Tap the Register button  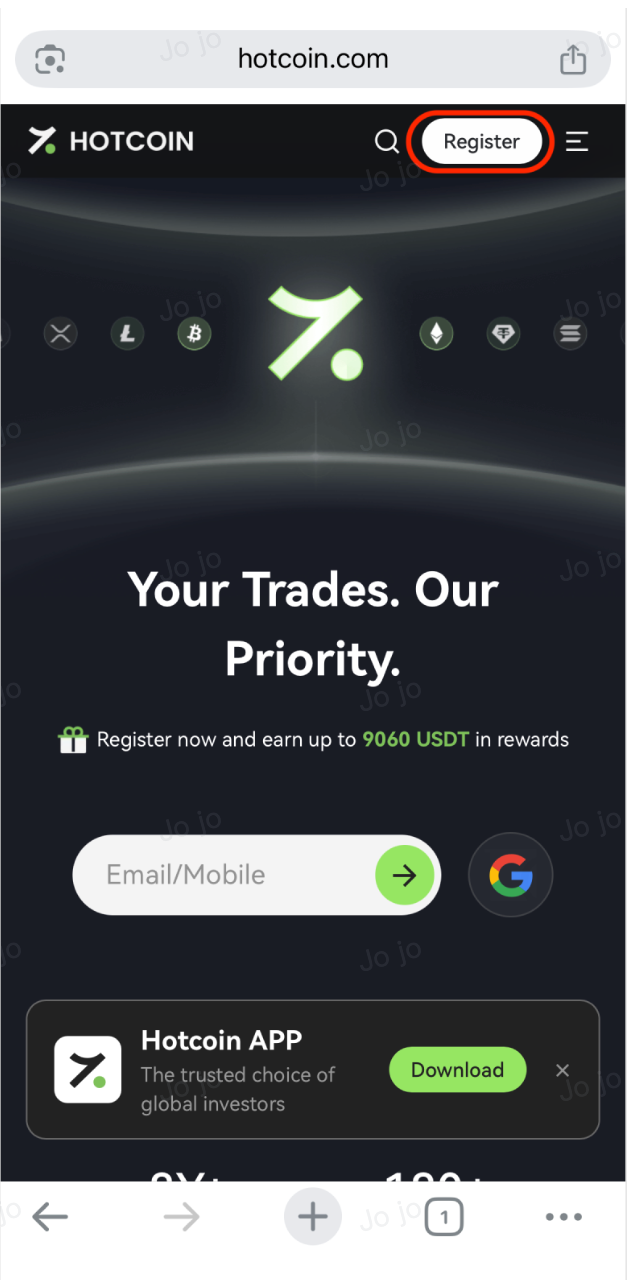point(482,142)
